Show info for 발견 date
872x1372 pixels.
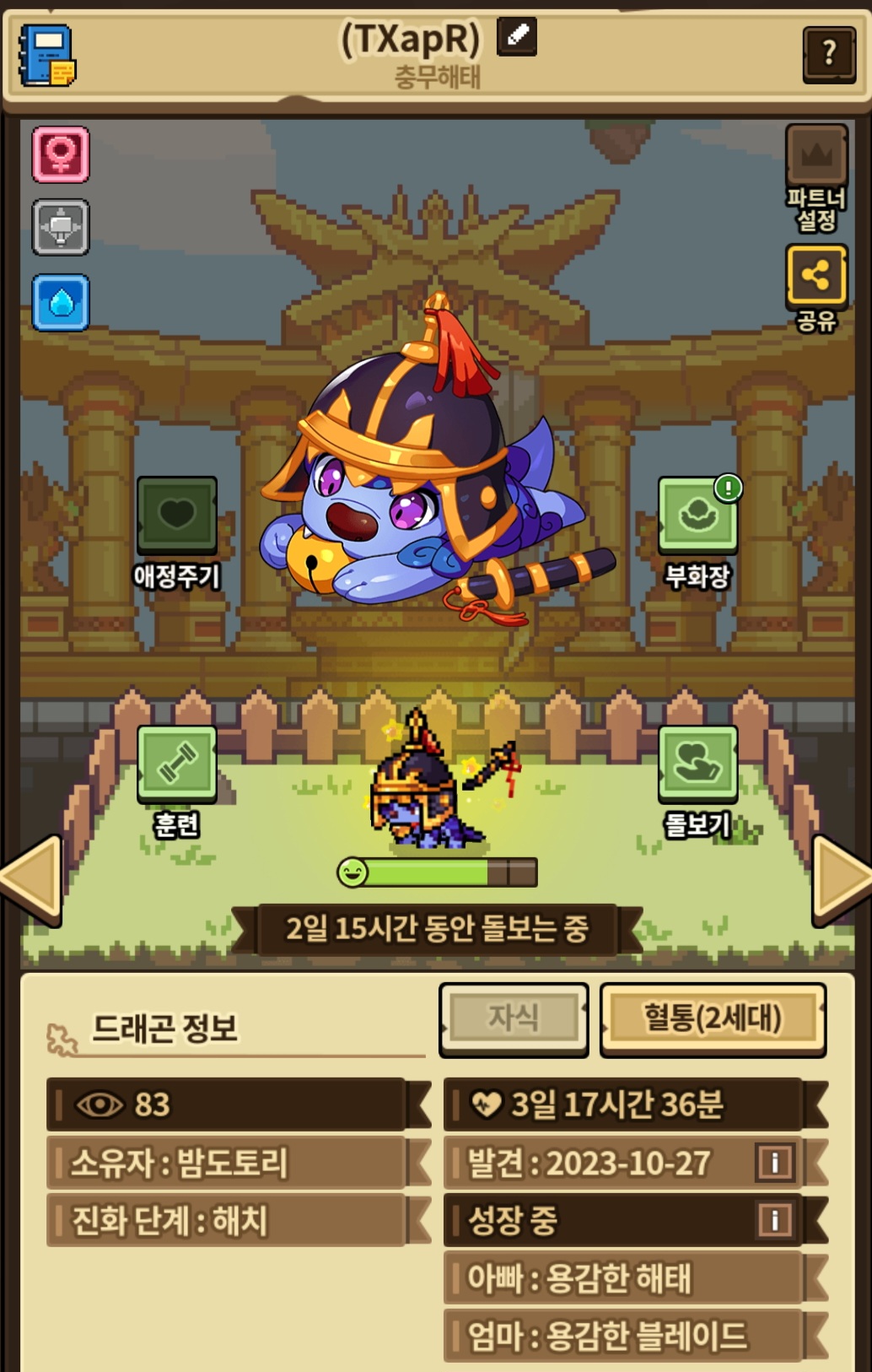click(774, 1163)
